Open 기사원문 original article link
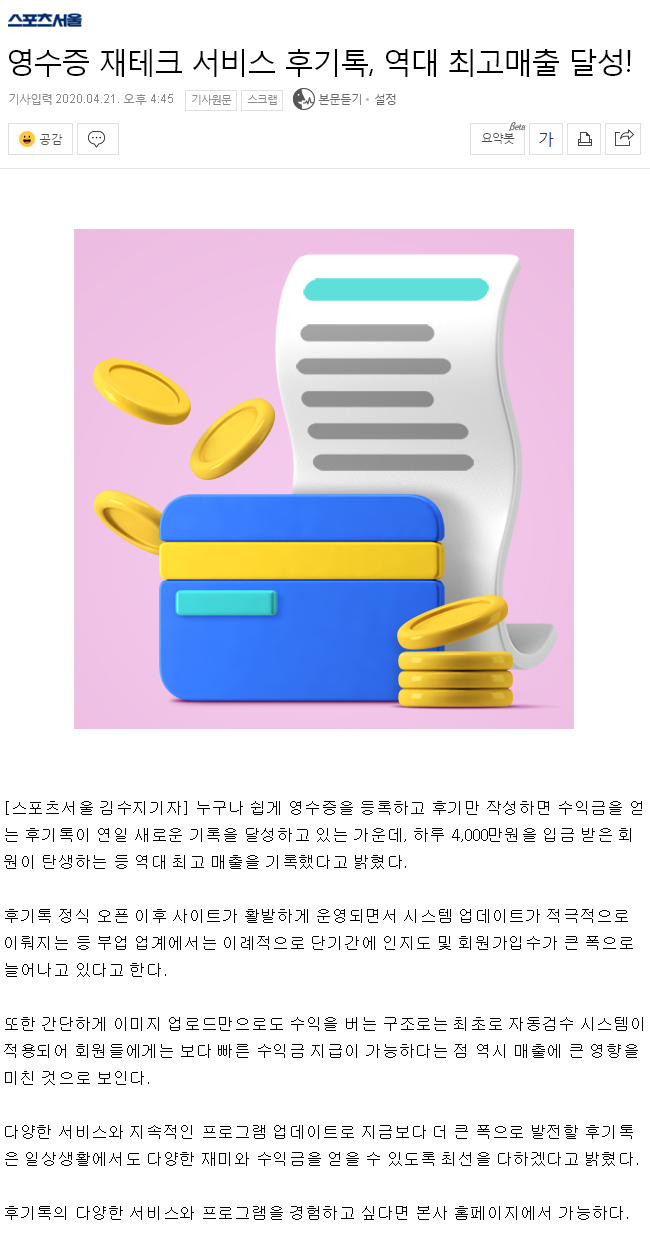Viewport: 650px width, 1255px height. [211, 99]
